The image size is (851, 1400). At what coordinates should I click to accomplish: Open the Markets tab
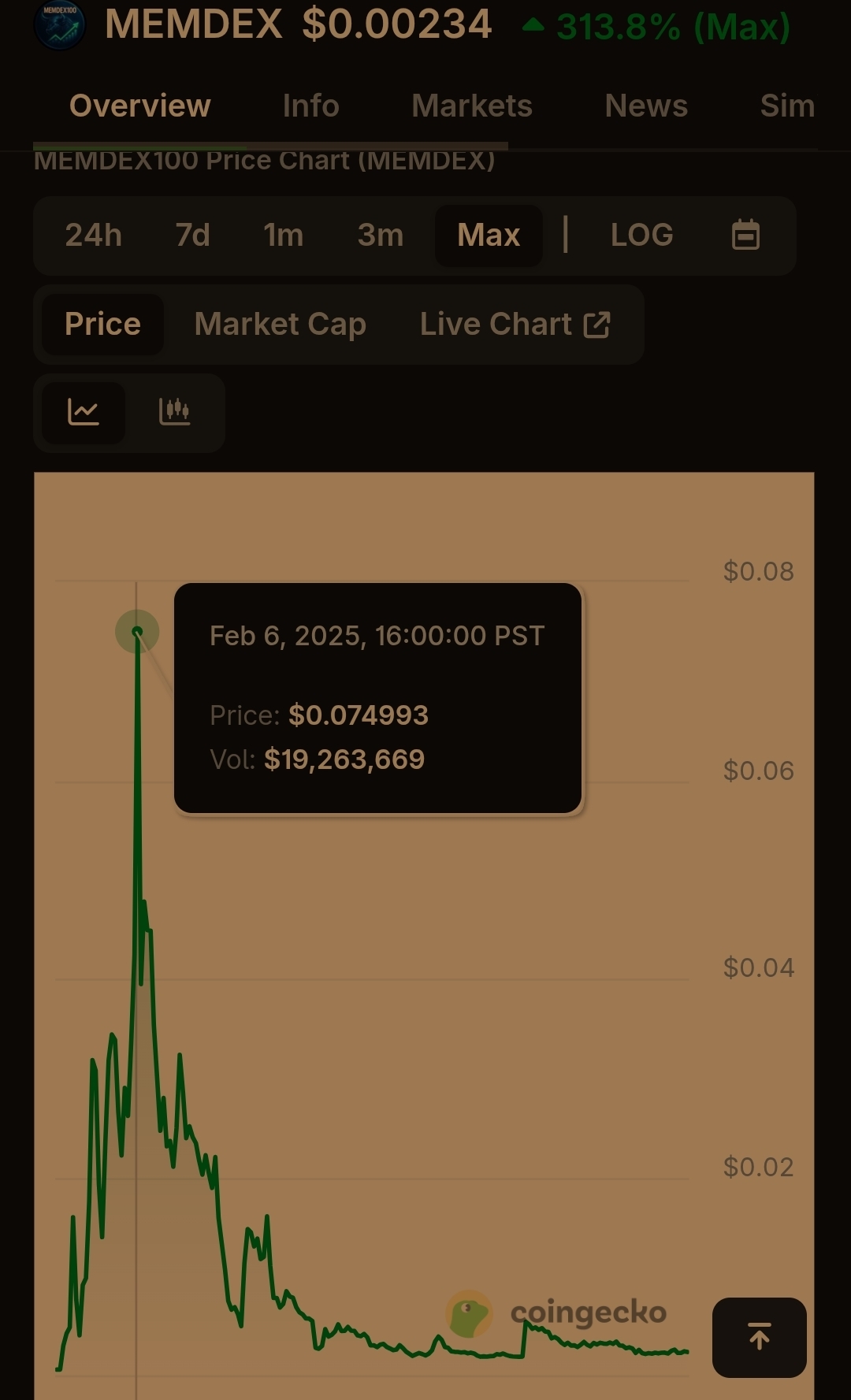point(471,106)
